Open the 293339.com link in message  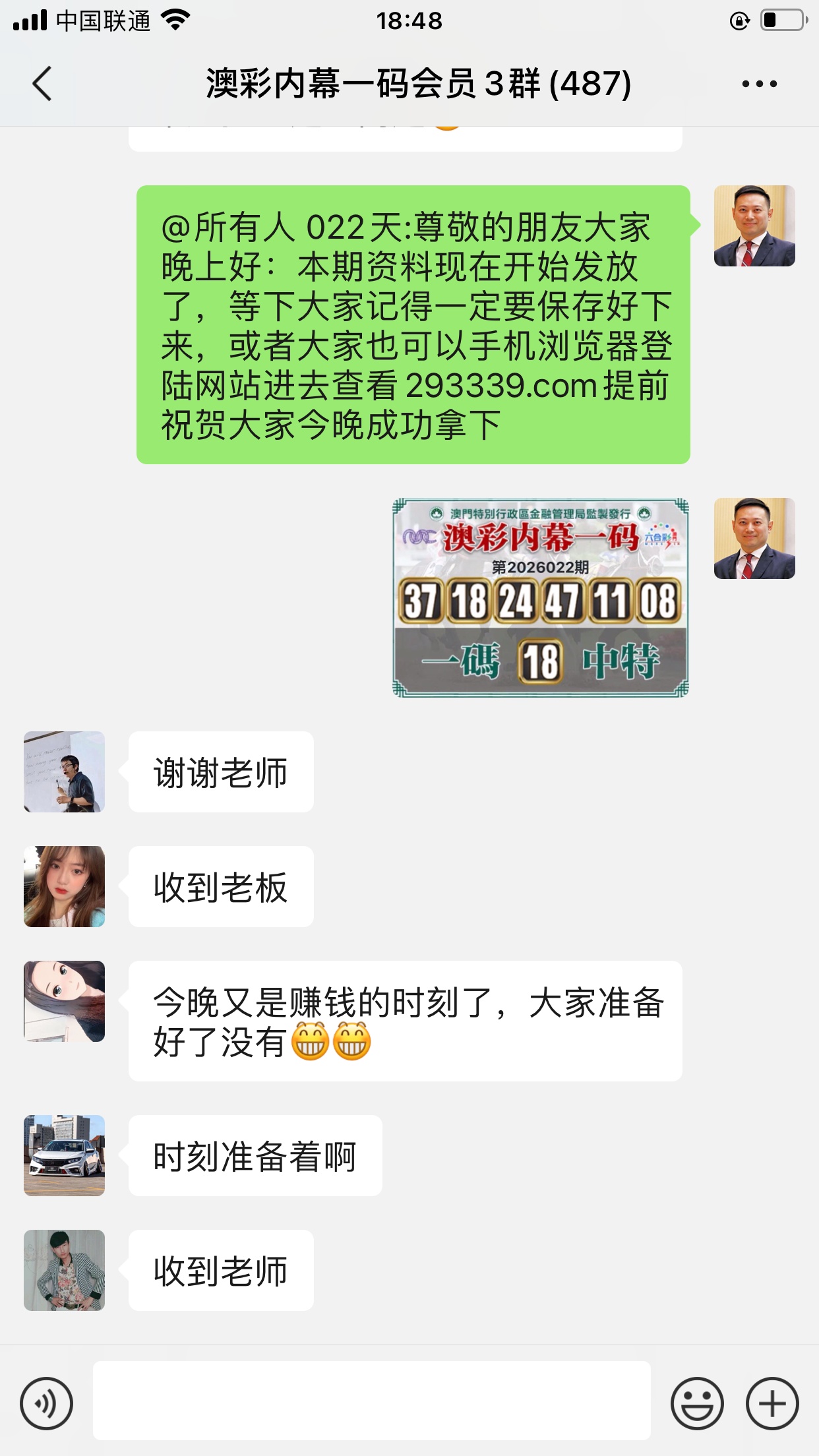(x=501, y=386)
